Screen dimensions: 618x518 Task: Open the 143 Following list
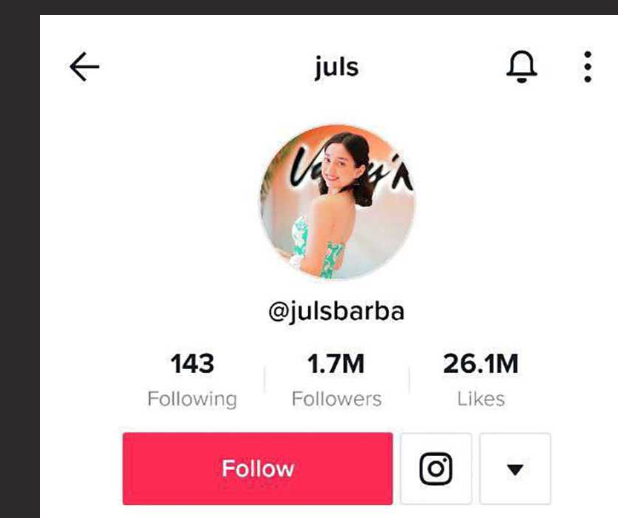pyautogui.click(x=192, y=380)
